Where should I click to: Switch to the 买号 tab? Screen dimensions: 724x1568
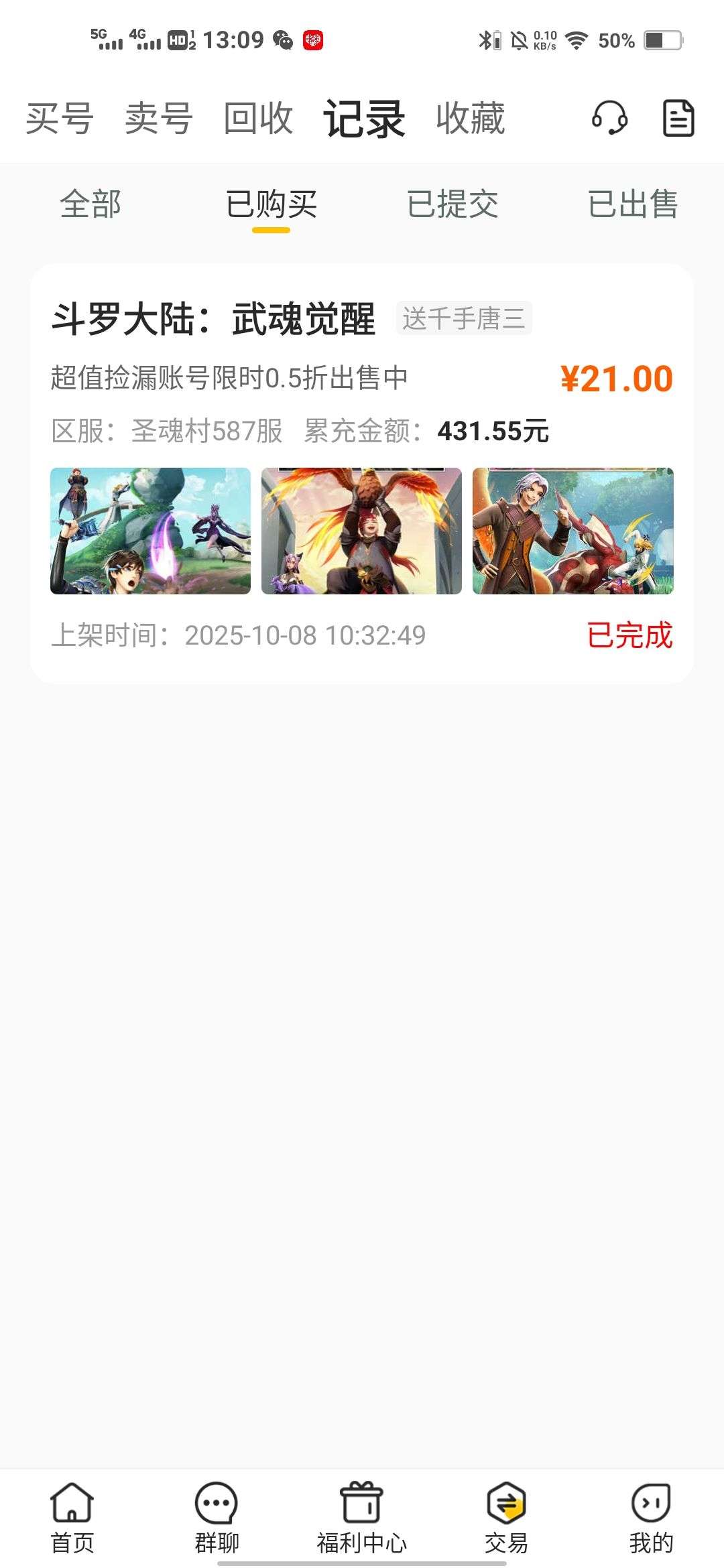[x=60, y=119]
